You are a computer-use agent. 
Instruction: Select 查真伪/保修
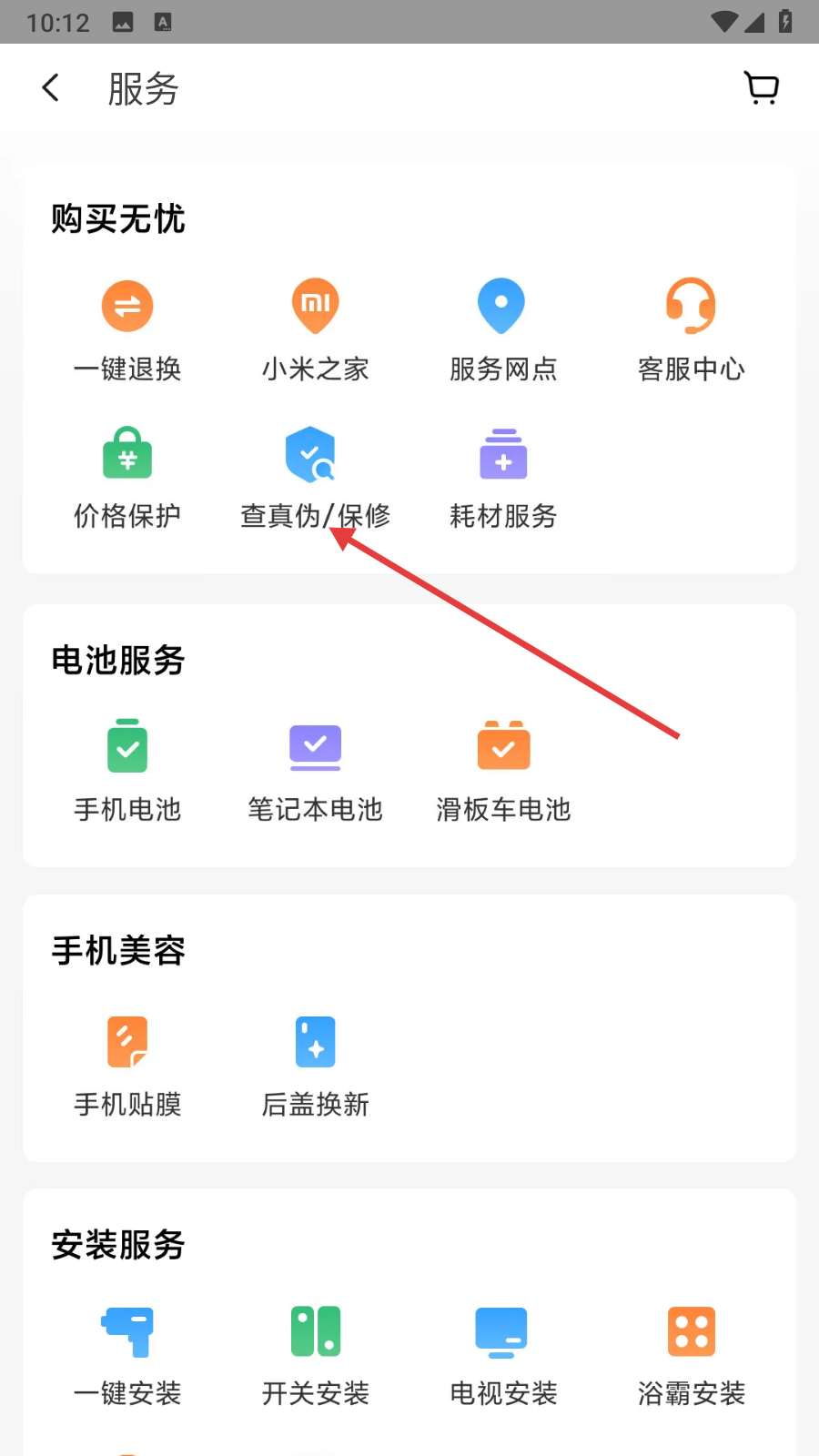click(315, 477)
